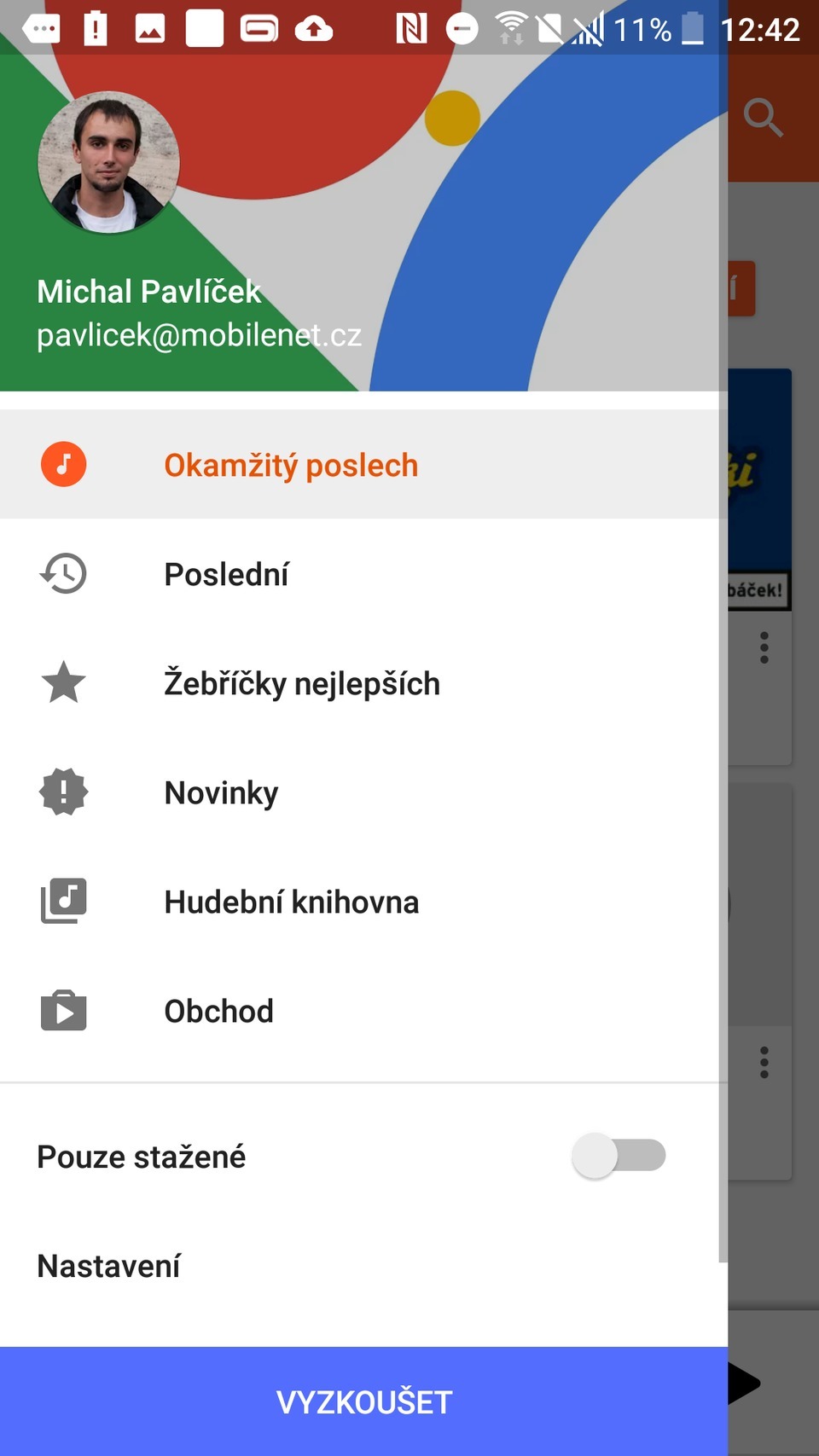Tap the VYZKOUŠET button
Image resolution: width=819 pixels, height=1456 pixels.
click(x=363, y=1401)
